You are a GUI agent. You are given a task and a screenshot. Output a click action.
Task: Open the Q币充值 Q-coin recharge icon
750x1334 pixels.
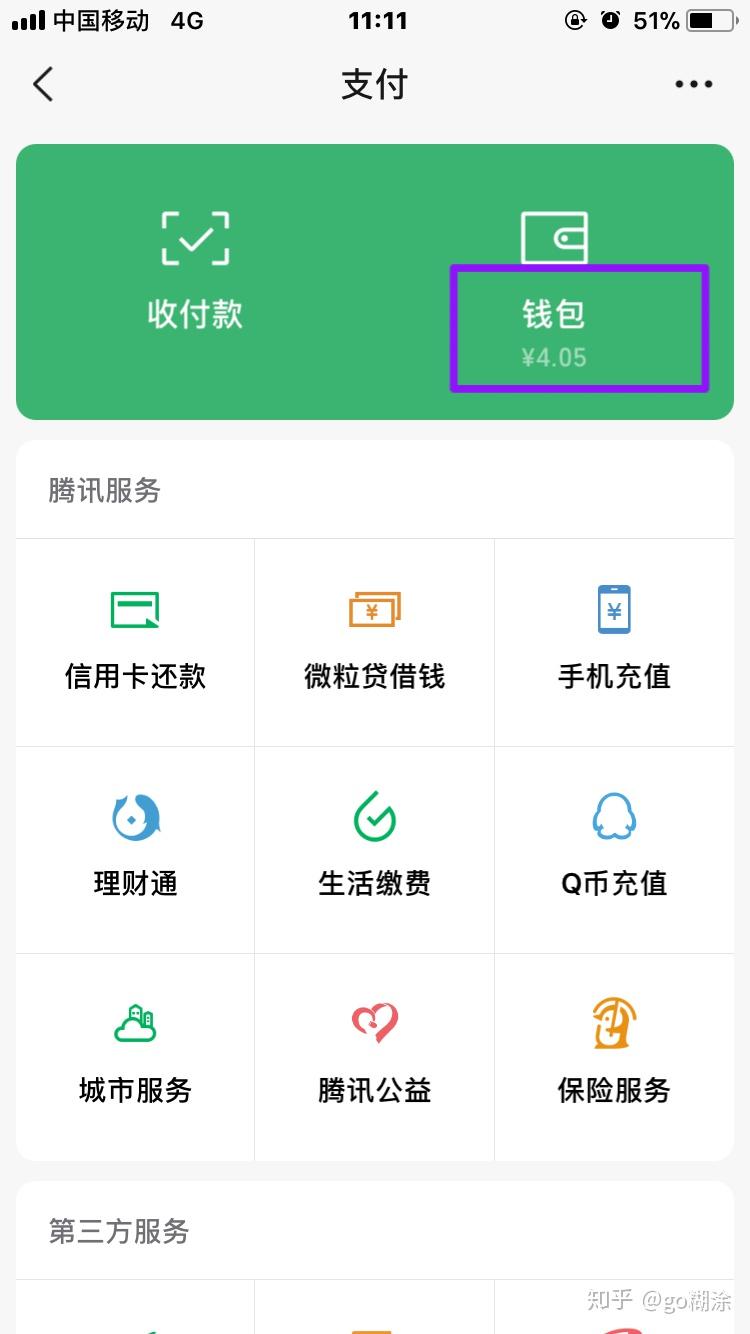pyautogui.click(x=613, y=817)
